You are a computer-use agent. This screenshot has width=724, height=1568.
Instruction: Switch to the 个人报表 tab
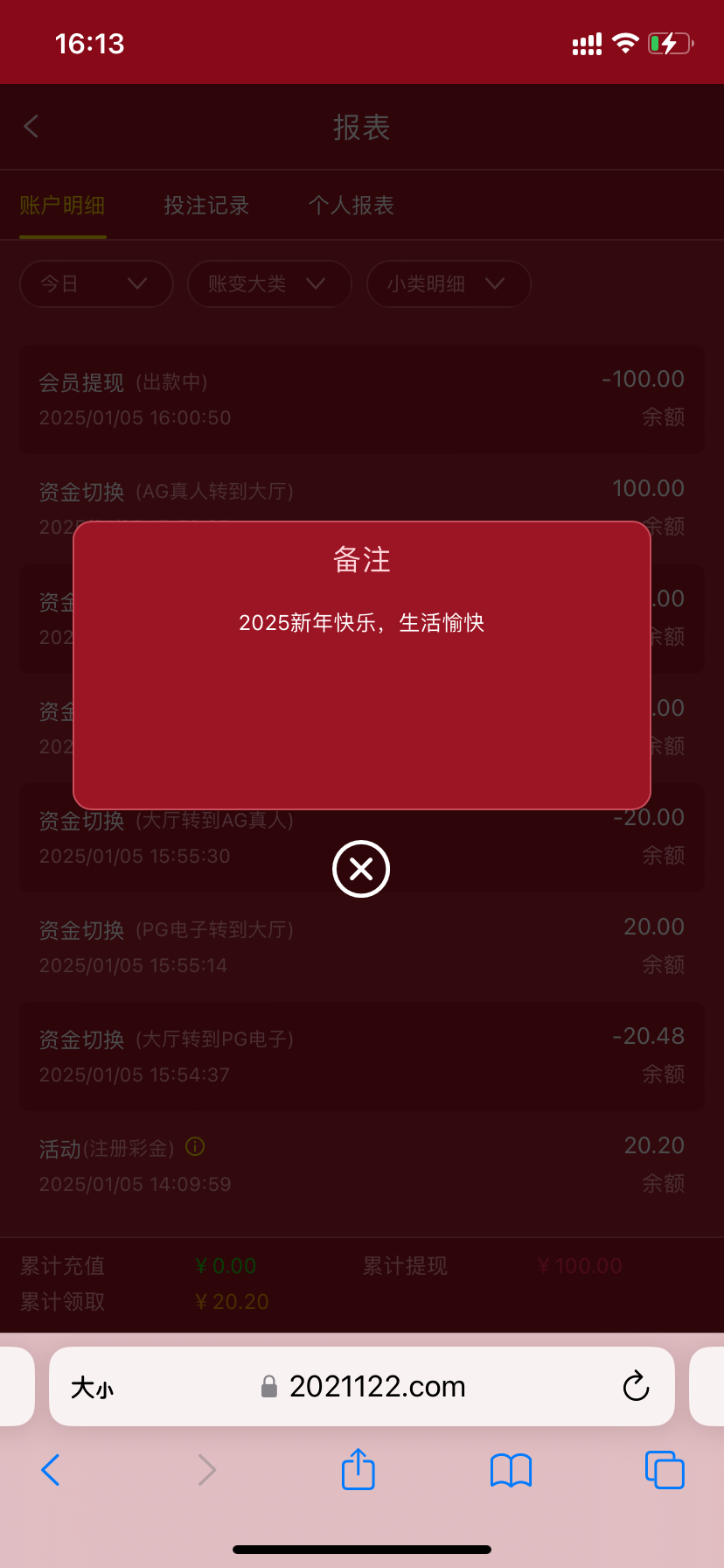[x=351, y=206]
